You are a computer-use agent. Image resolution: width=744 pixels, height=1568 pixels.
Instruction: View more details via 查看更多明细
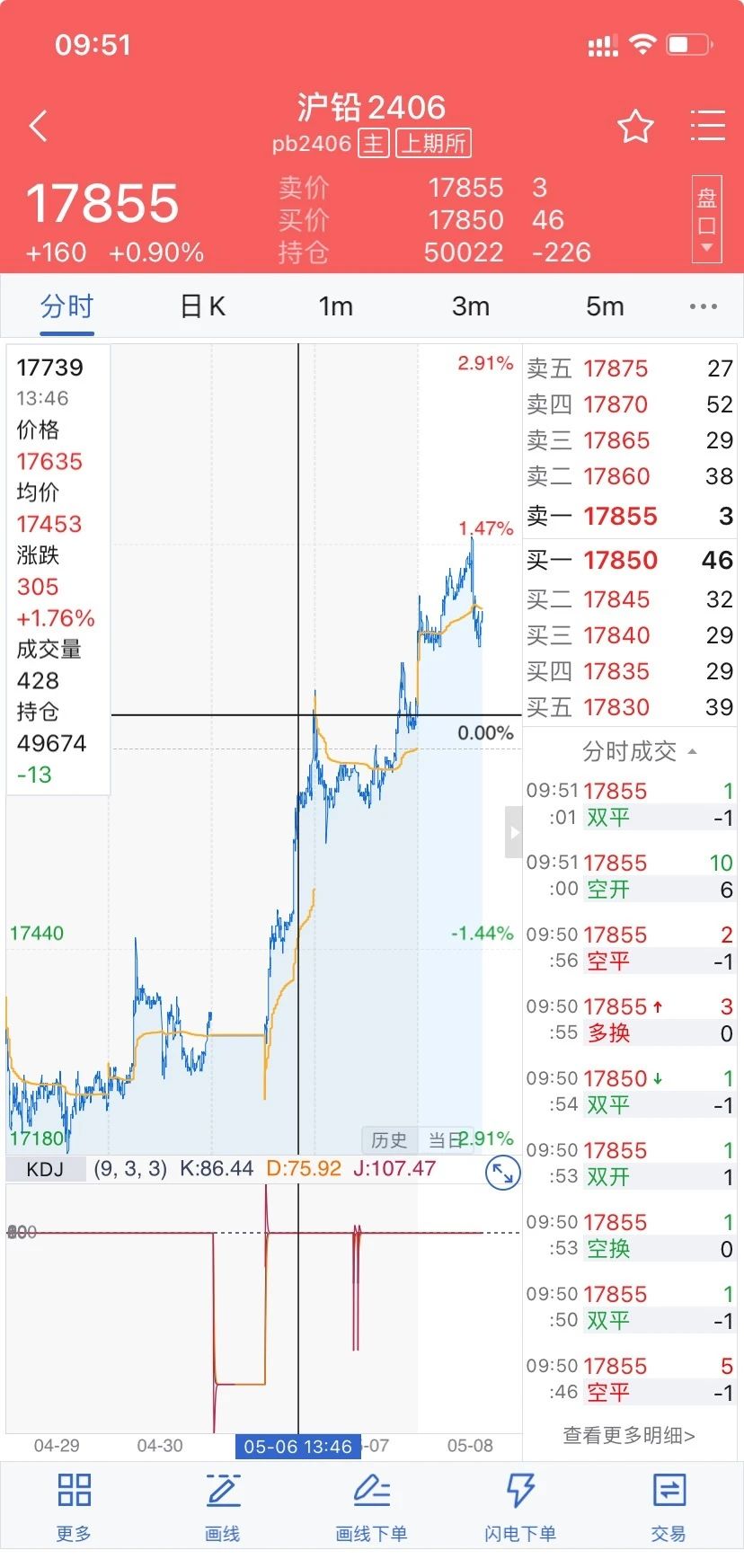pos(629,1435)
